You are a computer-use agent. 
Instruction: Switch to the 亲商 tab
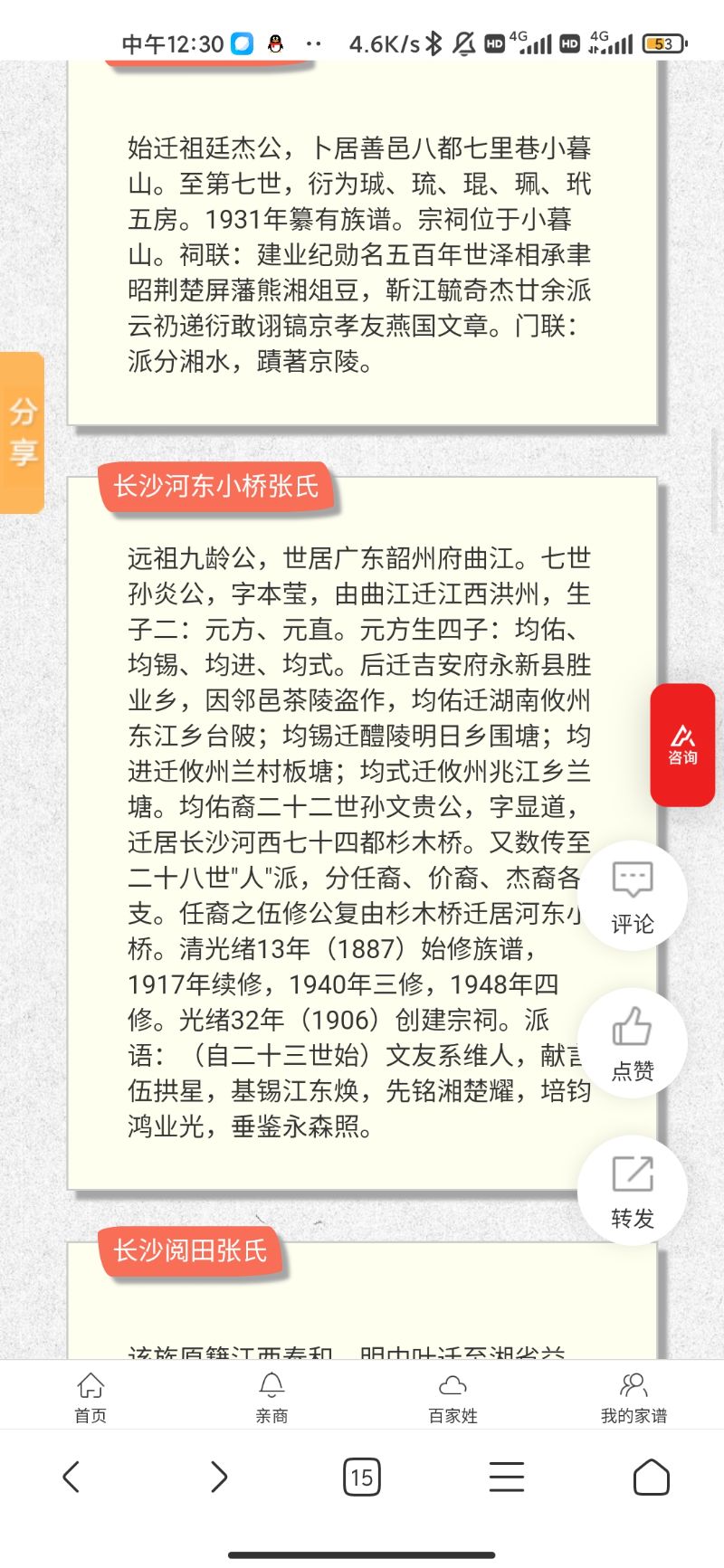coord(271,1397)
